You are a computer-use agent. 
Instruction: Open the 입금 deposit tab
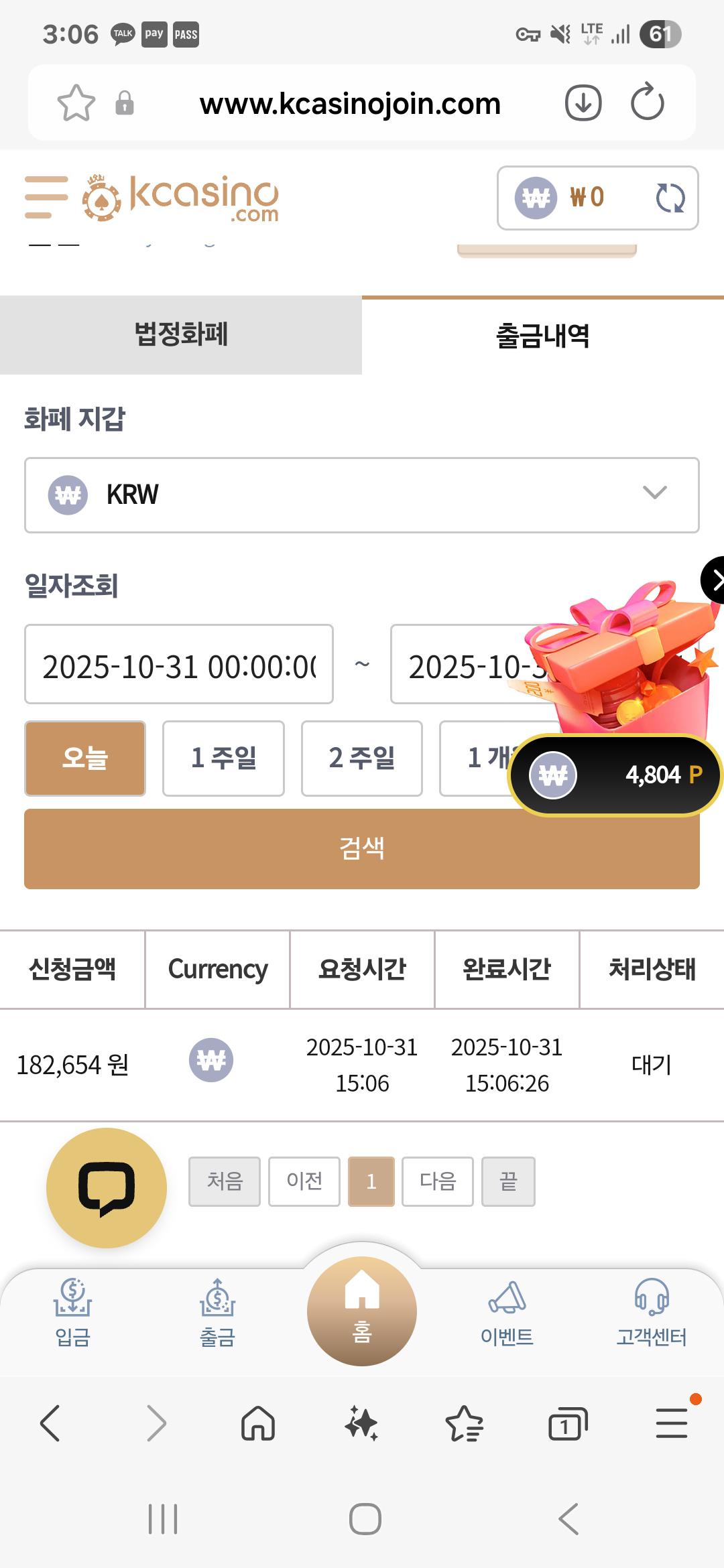72,1313
